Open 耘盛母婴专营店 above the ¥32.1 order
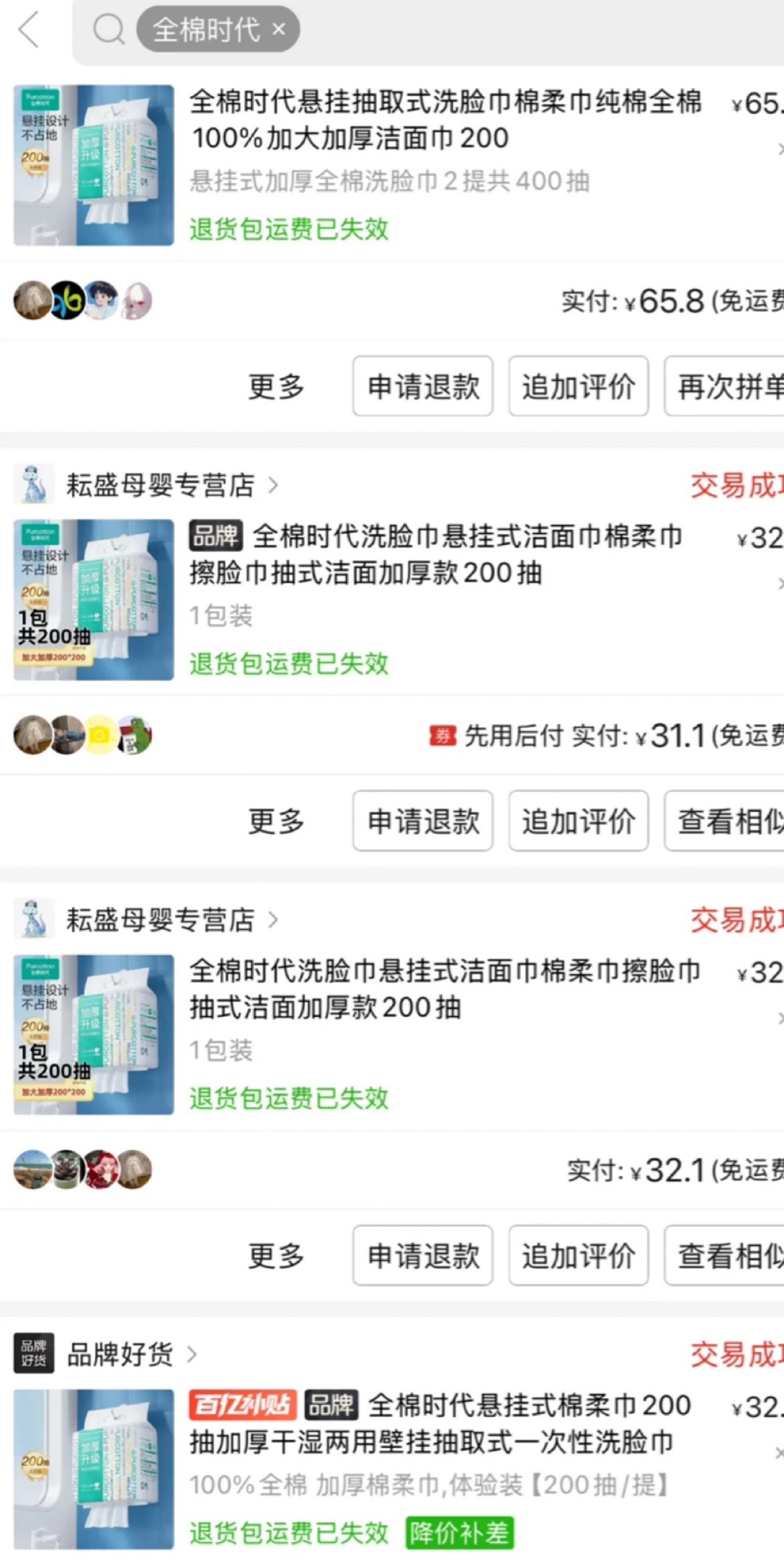784x1561 pixels. (160, 920)
